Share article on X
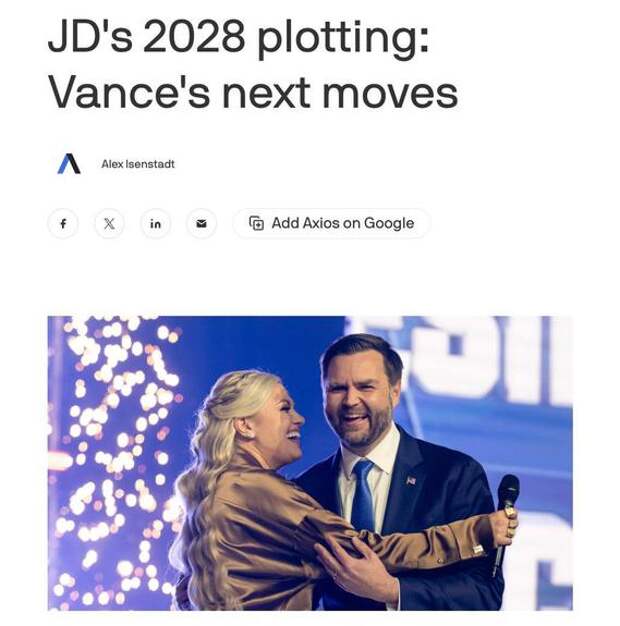The height and width of the screenshot is (626, 620). coord(109,224)
